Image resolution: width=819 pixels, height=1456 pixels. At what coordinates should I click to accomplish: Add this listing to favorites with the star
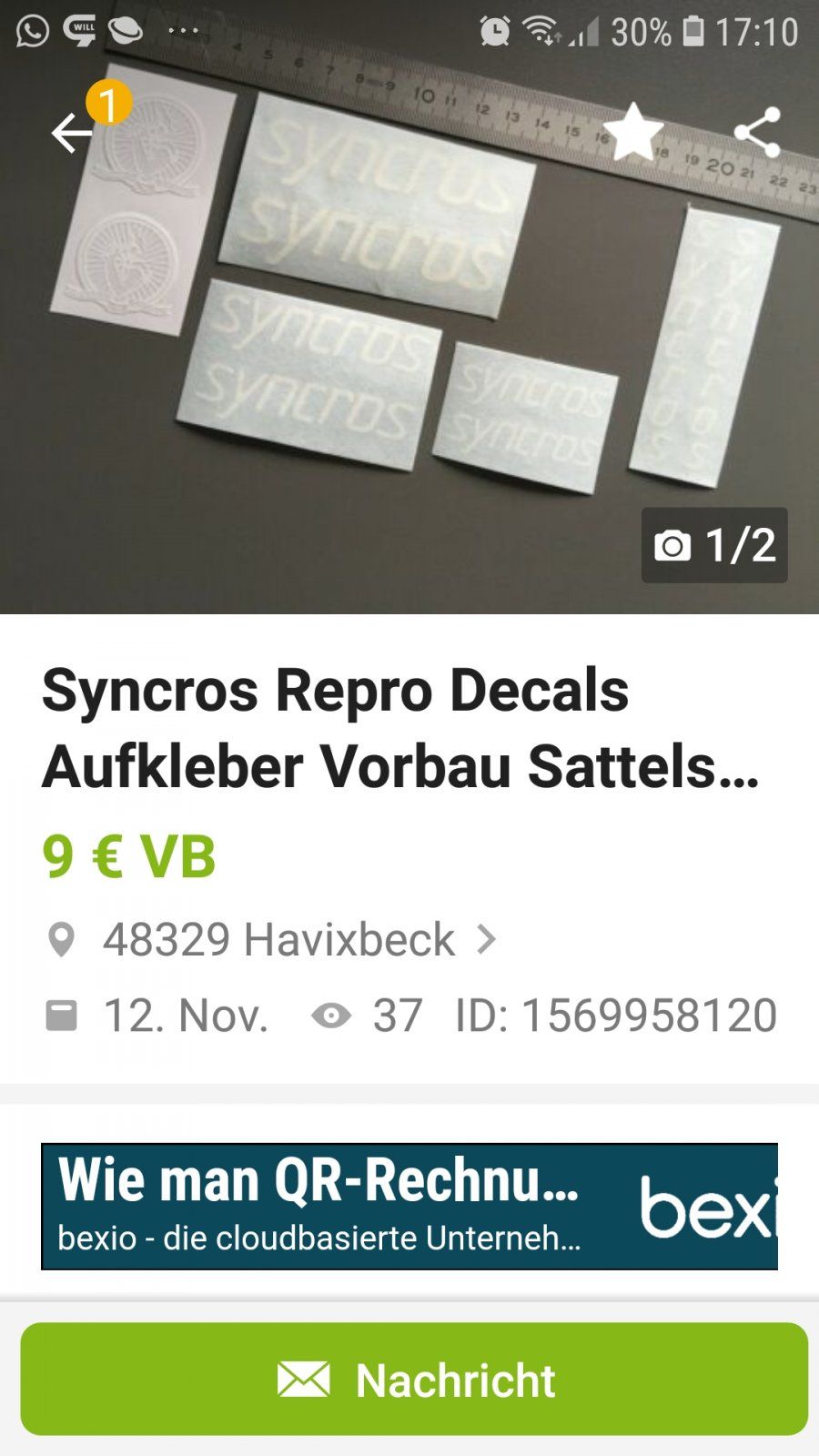pyautogui.click(x=633, y=133)
